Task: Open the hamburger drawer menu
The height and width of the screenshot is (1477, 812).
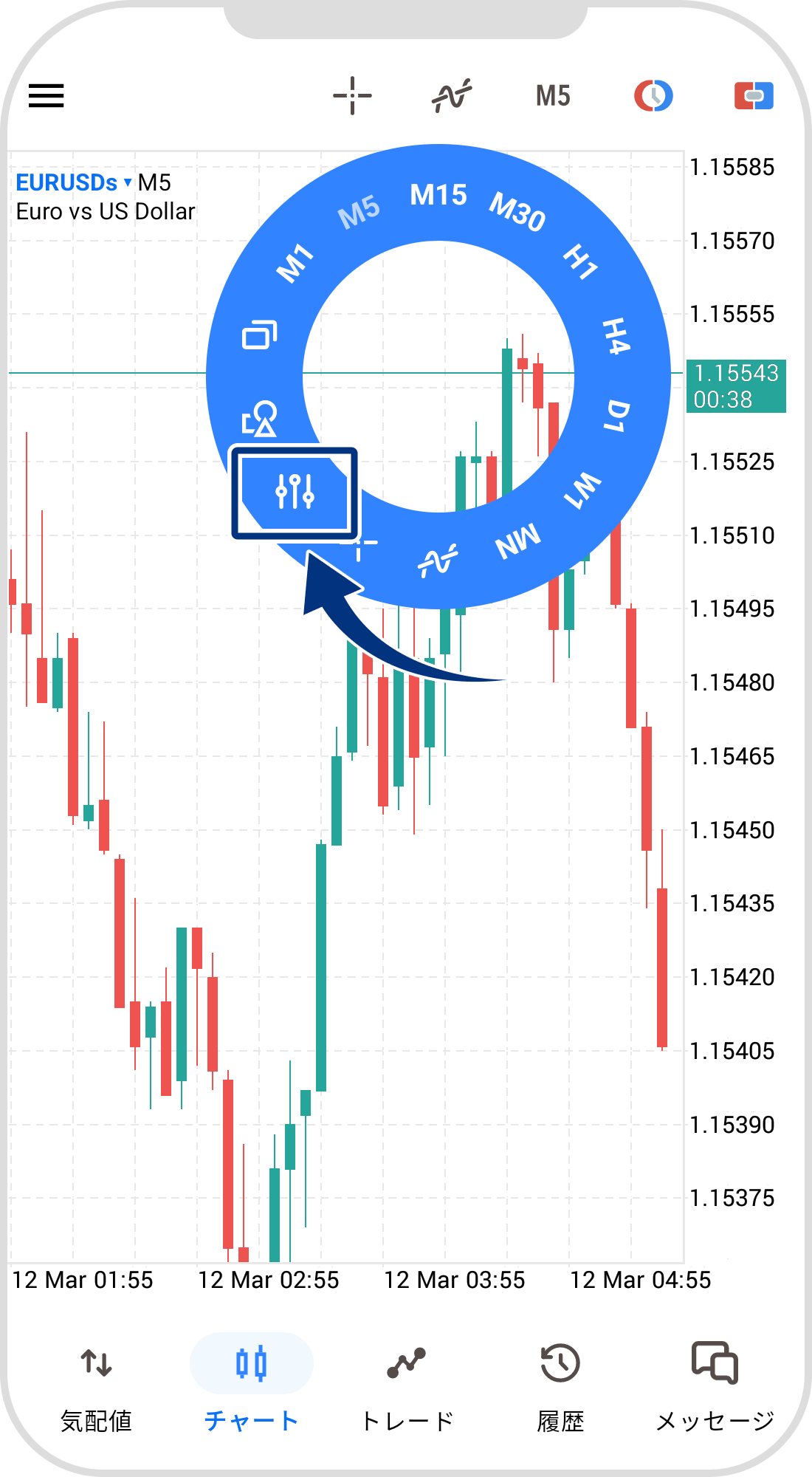Action: coord(46,95)
